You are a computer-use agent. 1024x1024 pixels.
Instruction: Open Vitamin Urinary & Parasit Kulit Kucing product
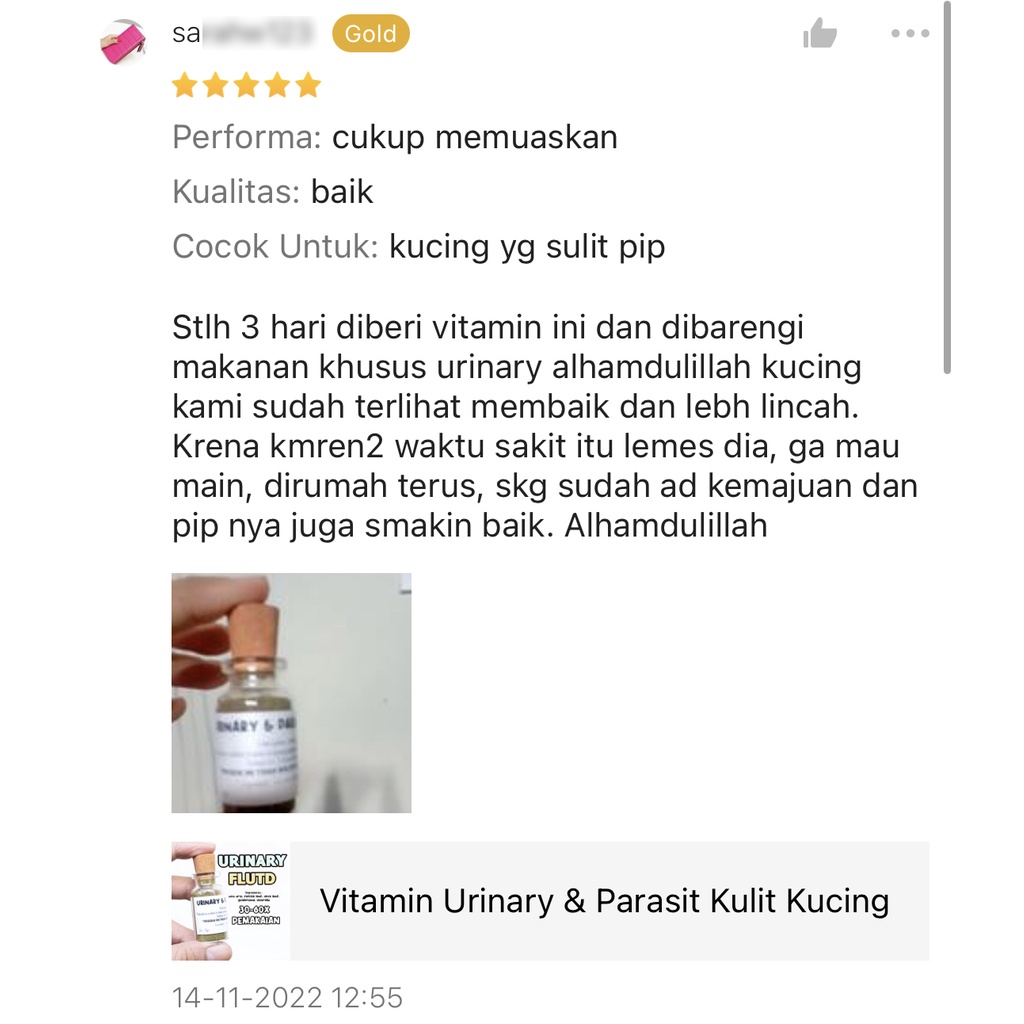click(604, 901)
